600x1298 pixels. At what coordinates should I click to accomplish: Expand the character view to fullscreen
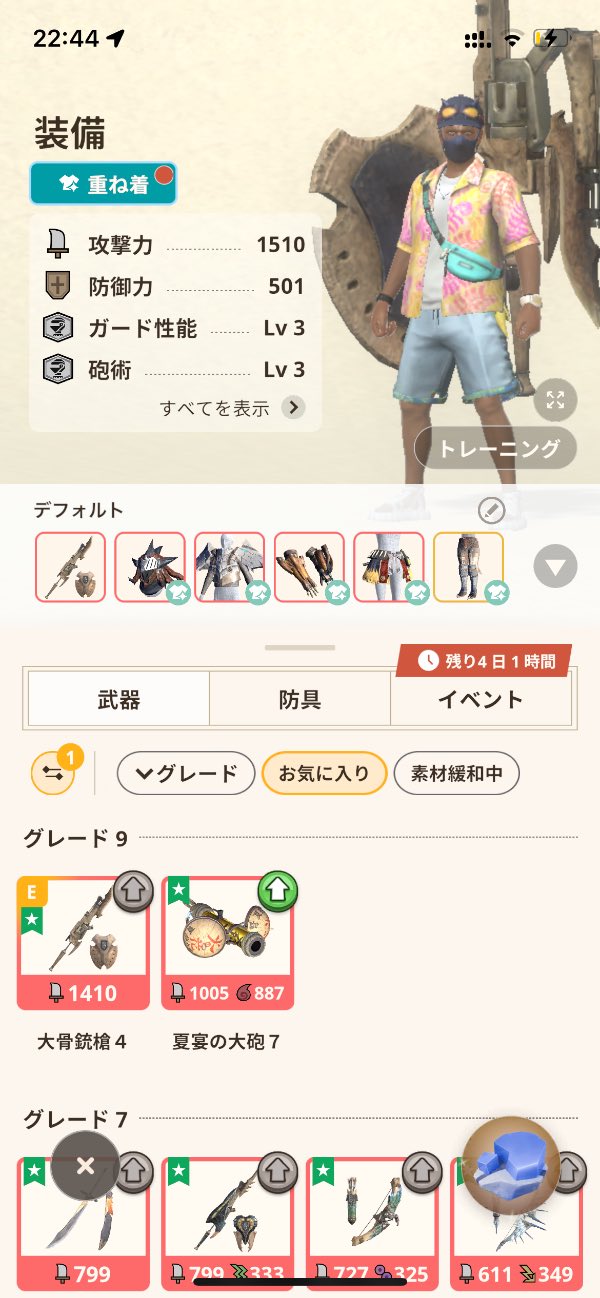coord(555,402)
